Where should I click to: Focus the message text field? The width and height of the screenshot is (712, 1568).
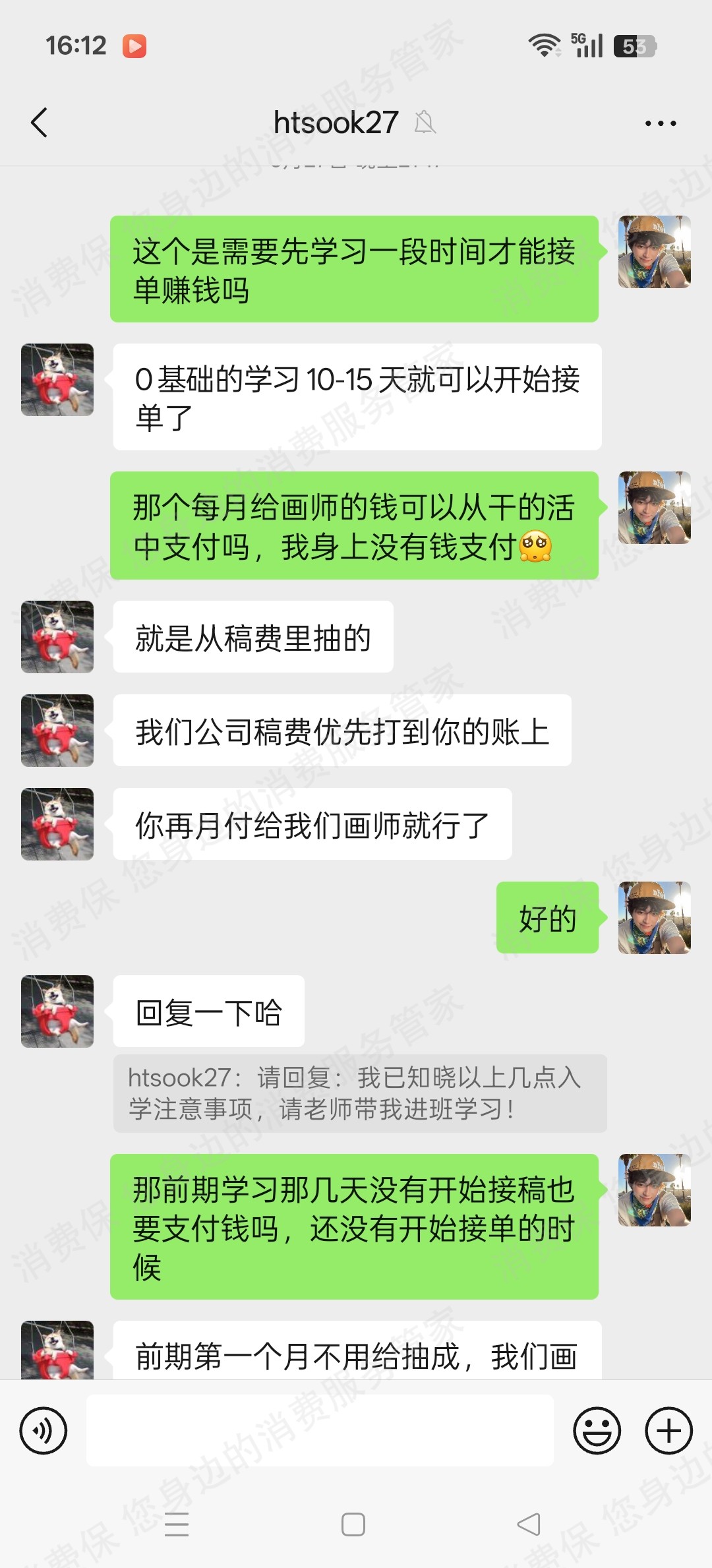click(x=320, y=1430)
